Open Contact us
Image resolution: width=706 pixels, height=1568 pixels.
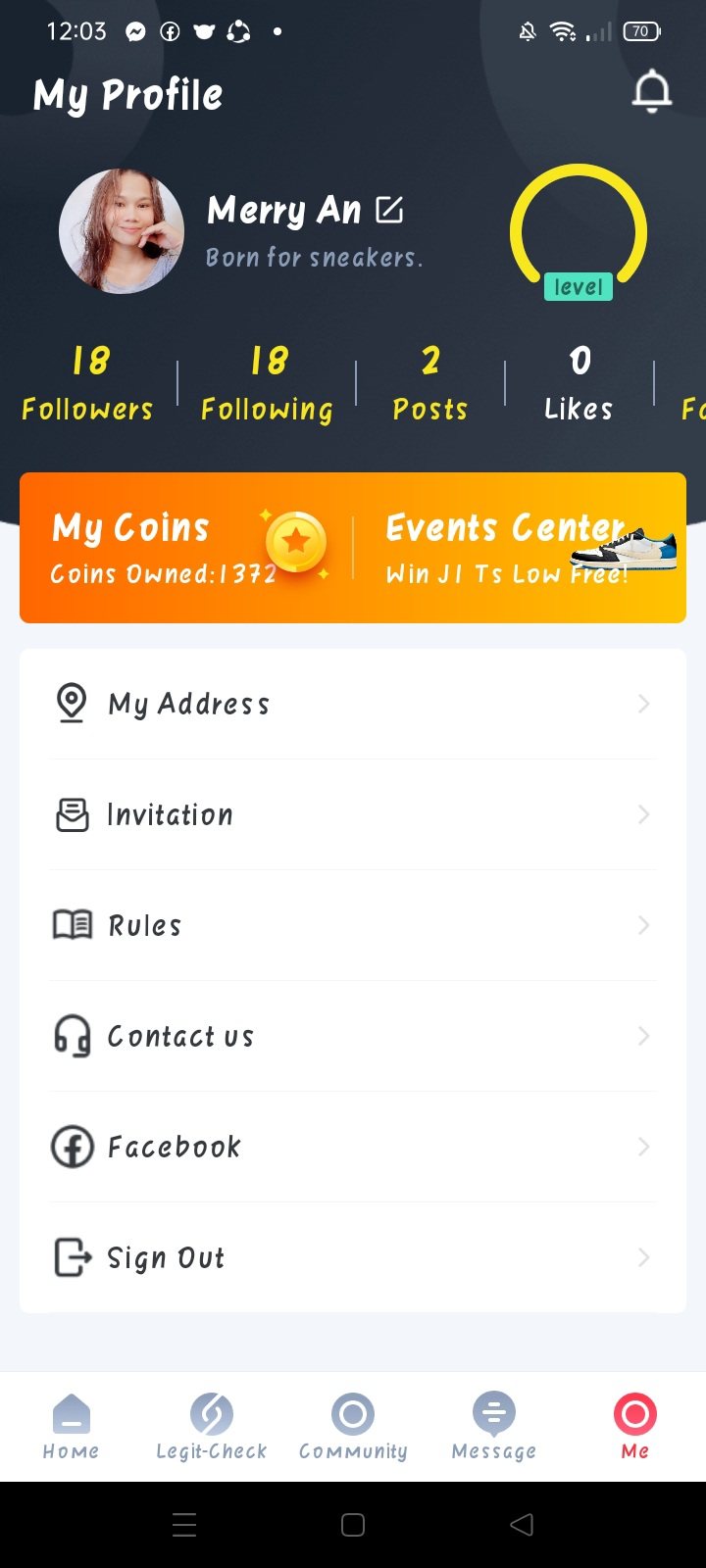(x=353, y=1036)
